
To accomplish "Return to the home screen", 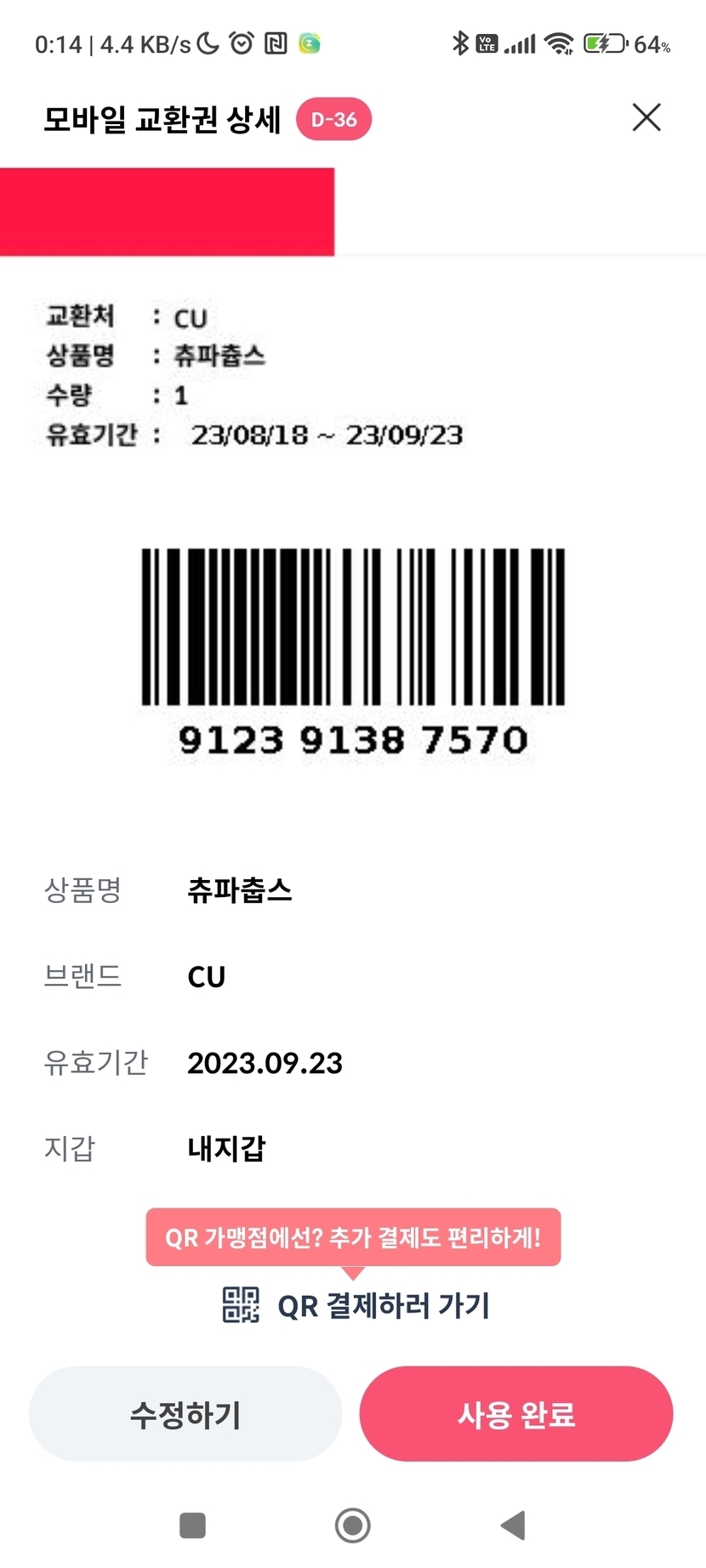I will point(352,1525).
